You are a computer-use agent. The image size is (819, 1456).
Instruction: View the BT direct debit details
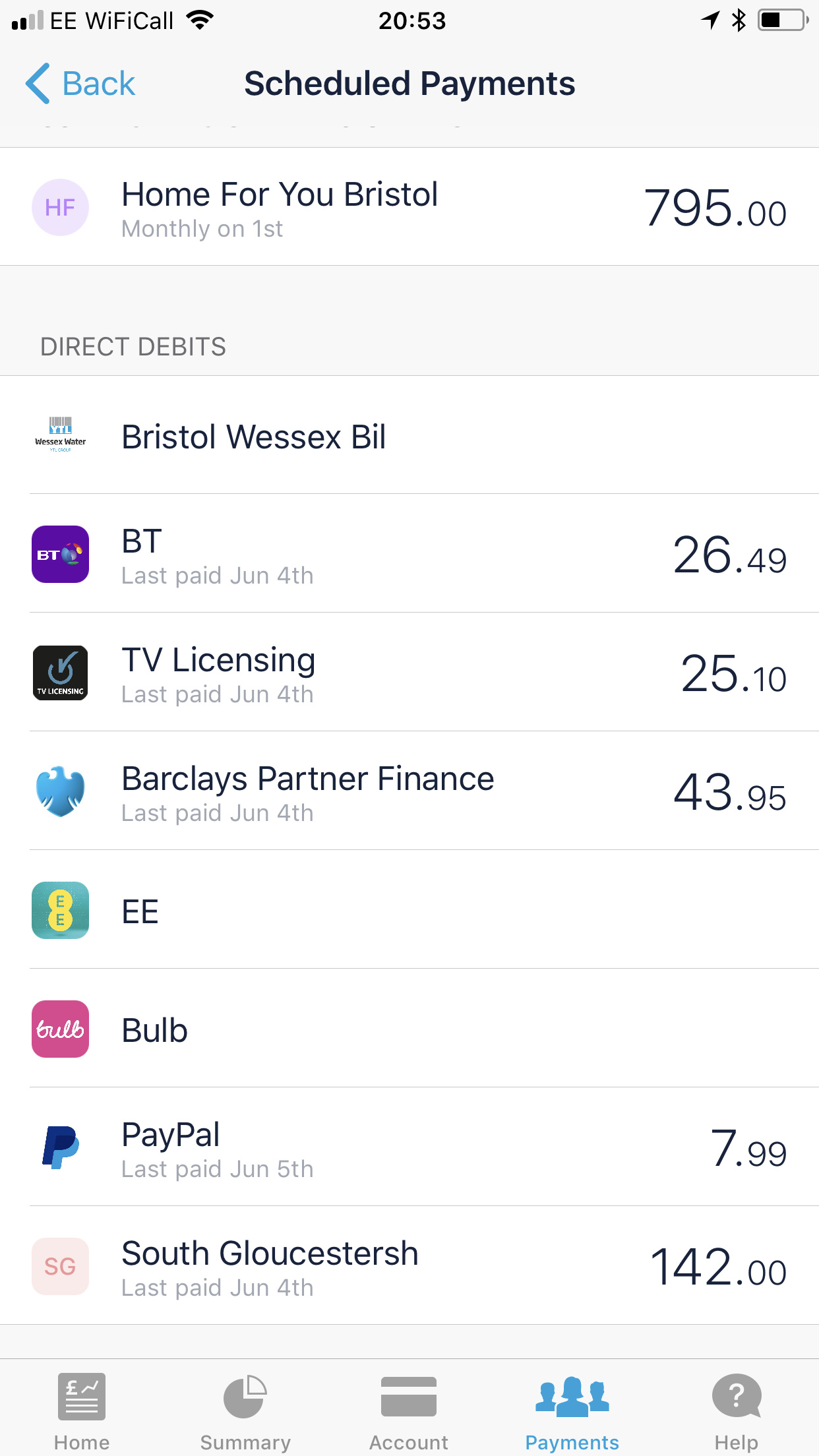point(409,554)
